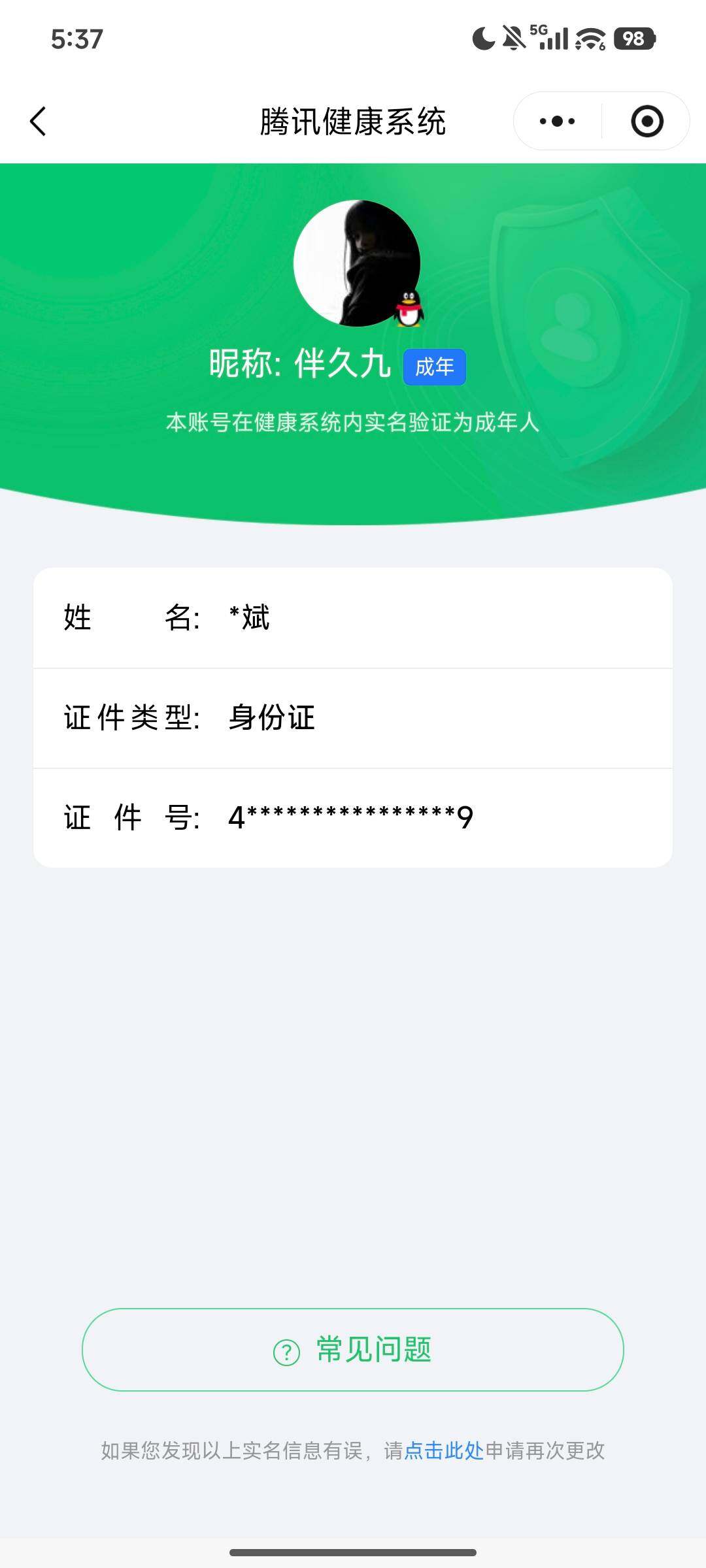This screenshot has width=706, height=1568.
Task: Tap the muted notifications bell icon
Action: (x=513, y=38)
